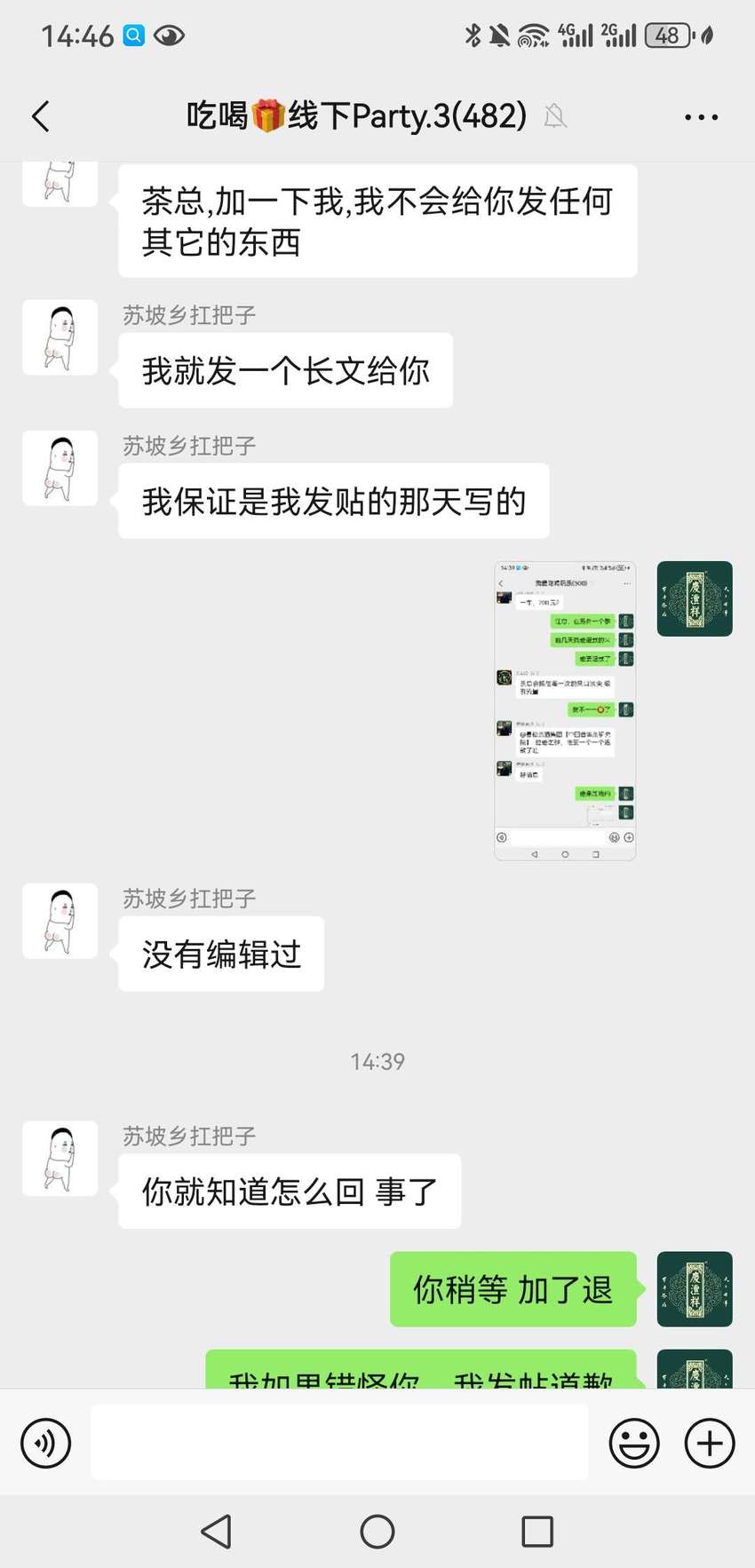Go back to the chat list

[41, 116]
